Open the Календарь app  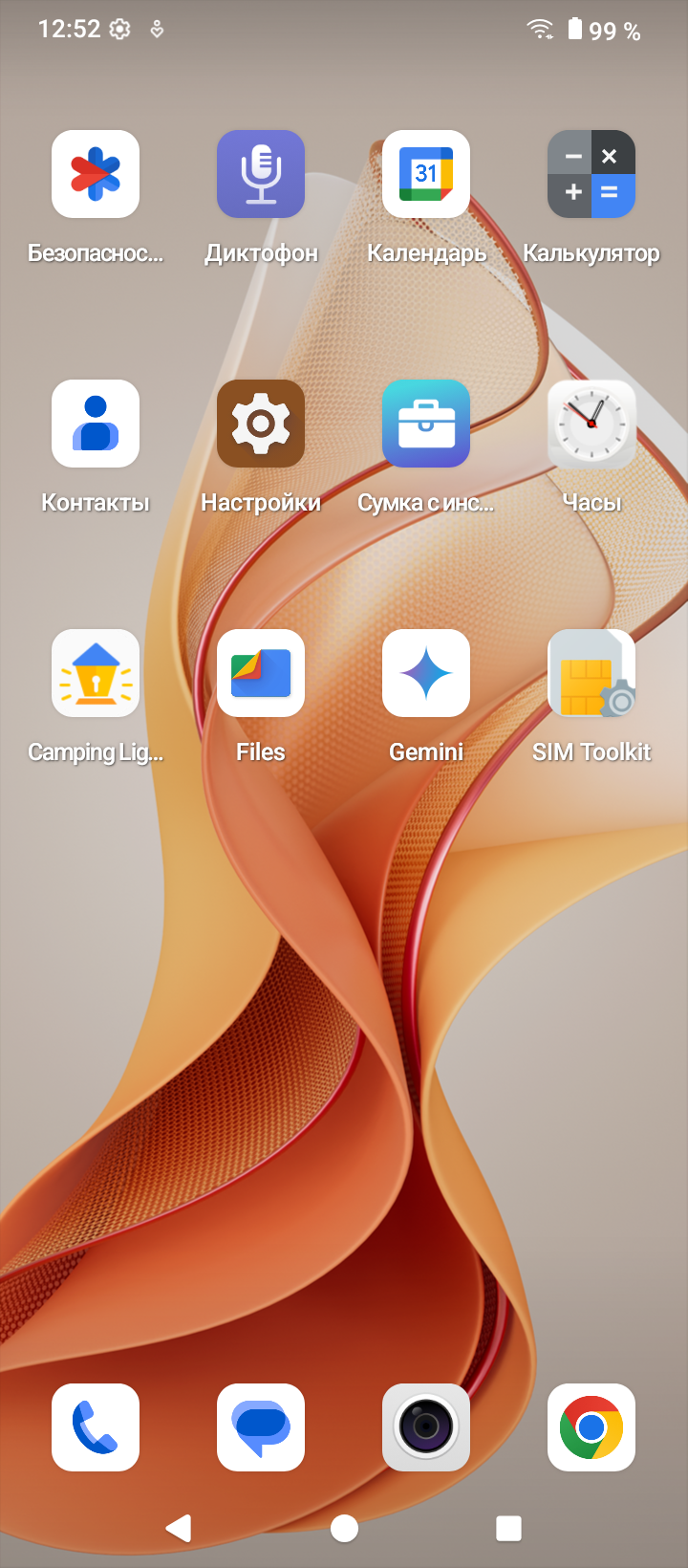pos(426,175)
